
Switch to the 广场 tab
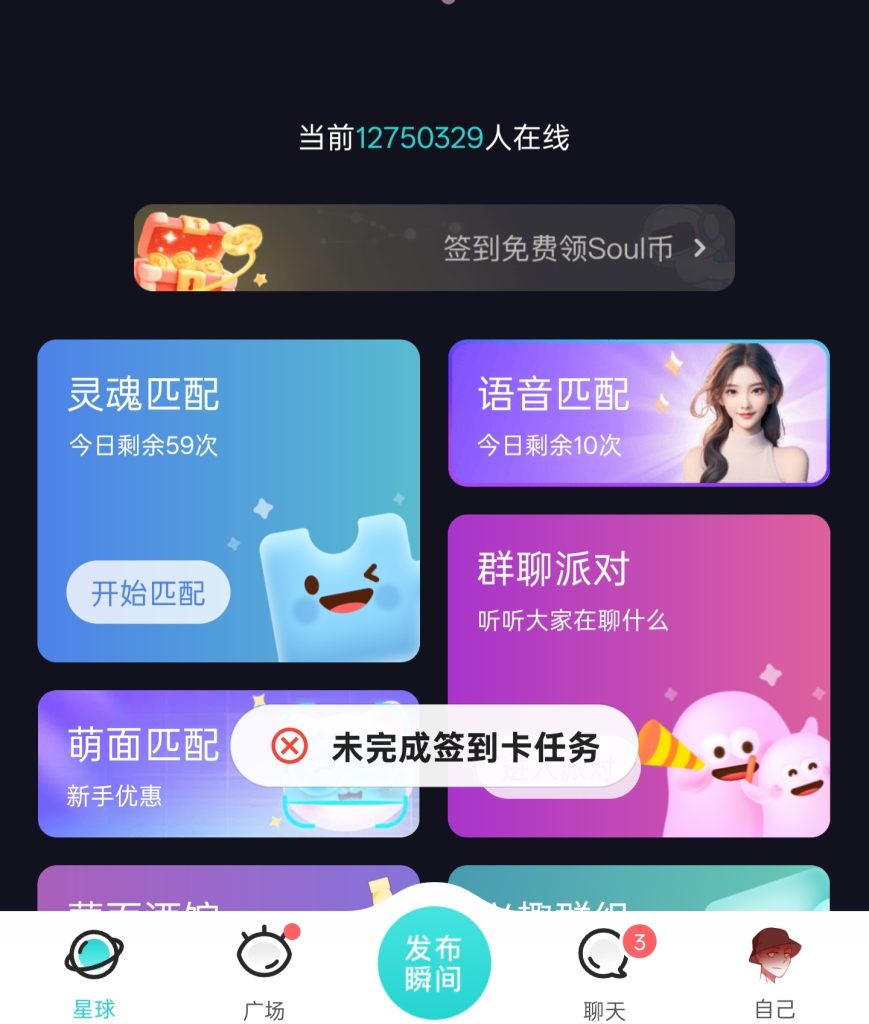pos(265,973)
